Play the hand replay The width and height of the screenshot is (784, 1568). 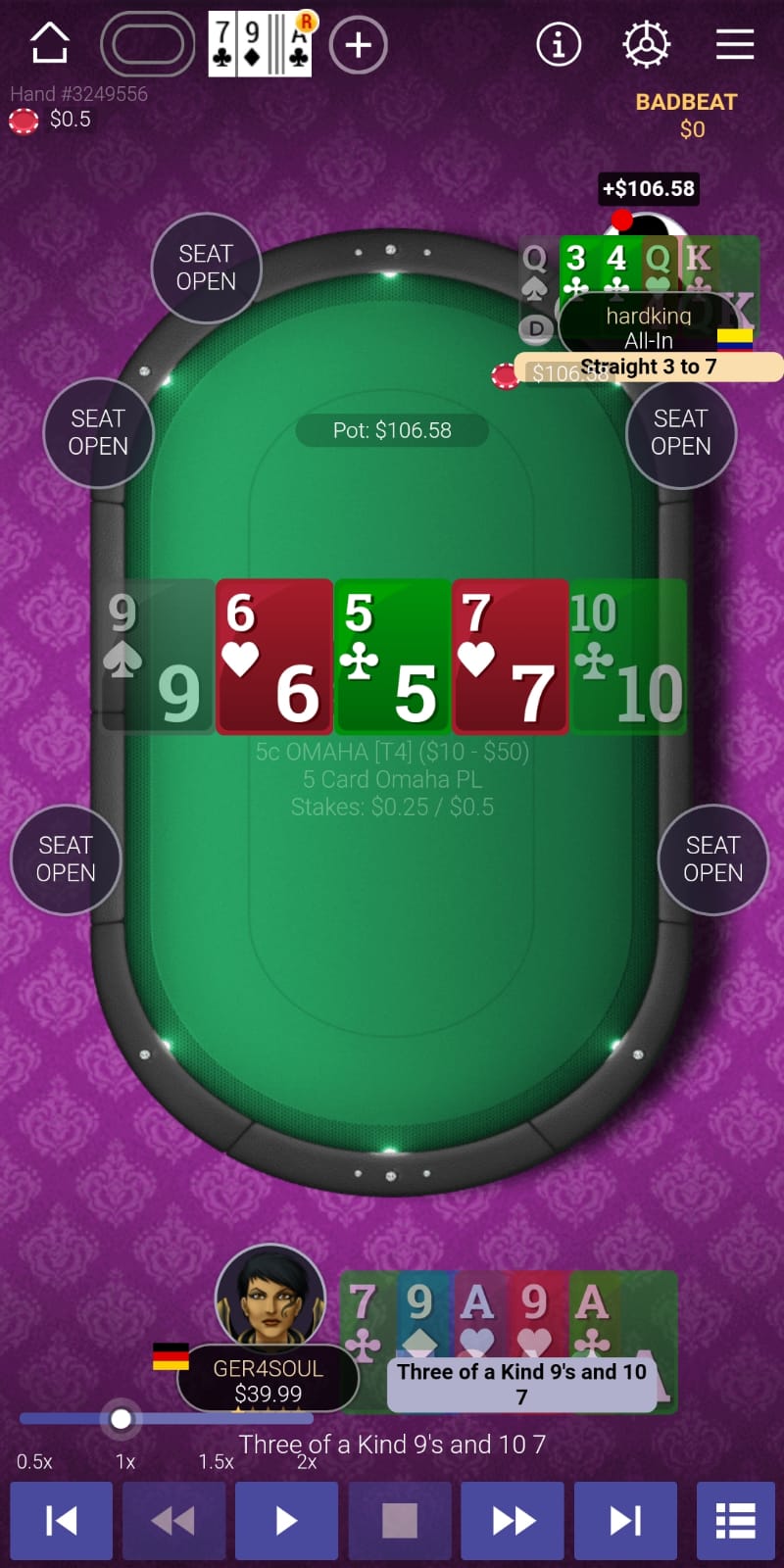(287, 1520)
